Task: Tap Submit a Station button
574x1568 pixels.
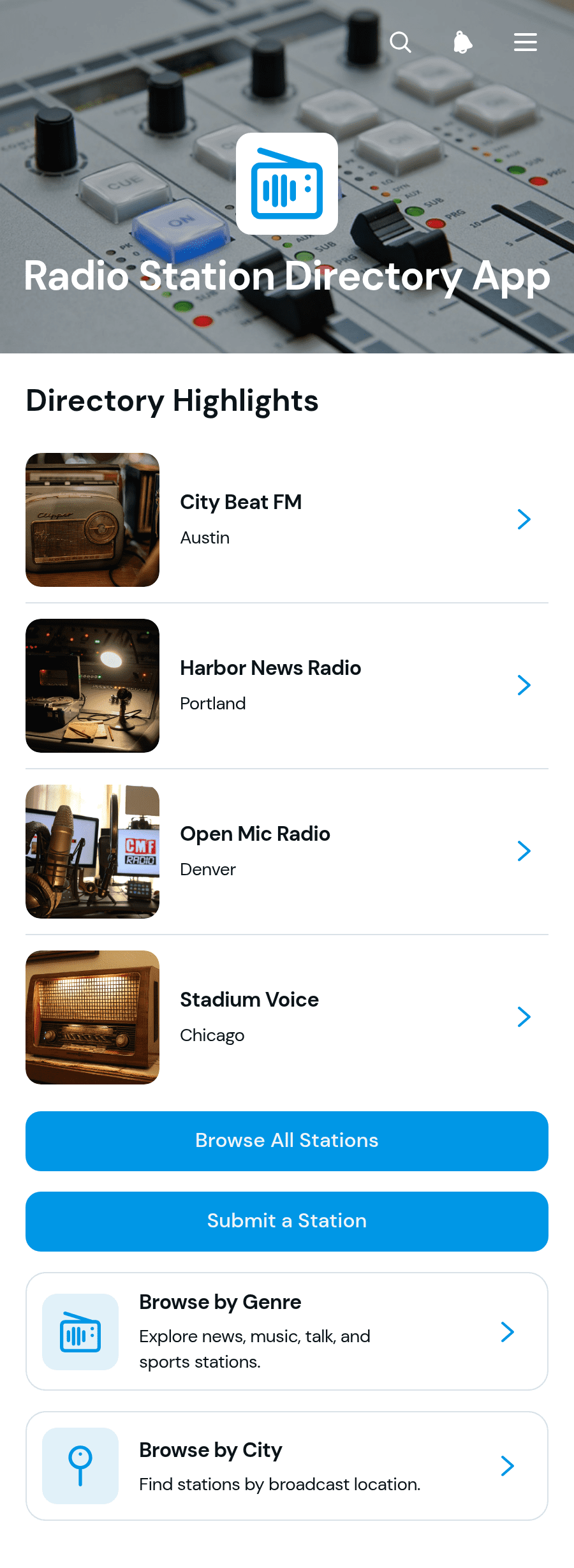Action: click(287, 1222)
